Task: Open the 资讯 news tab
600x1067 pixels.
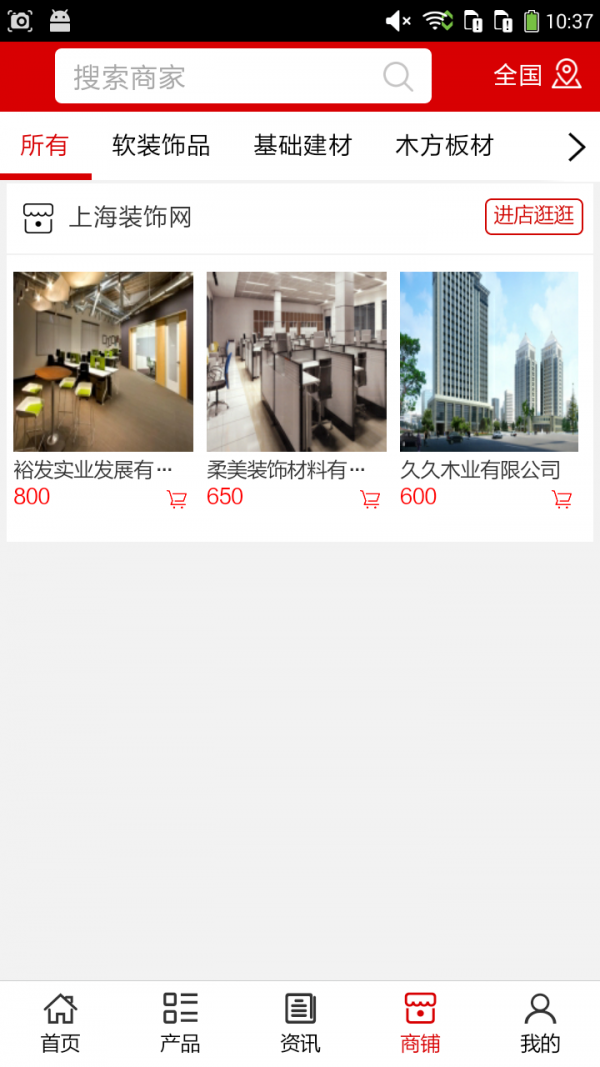Action: (300, 1023)
